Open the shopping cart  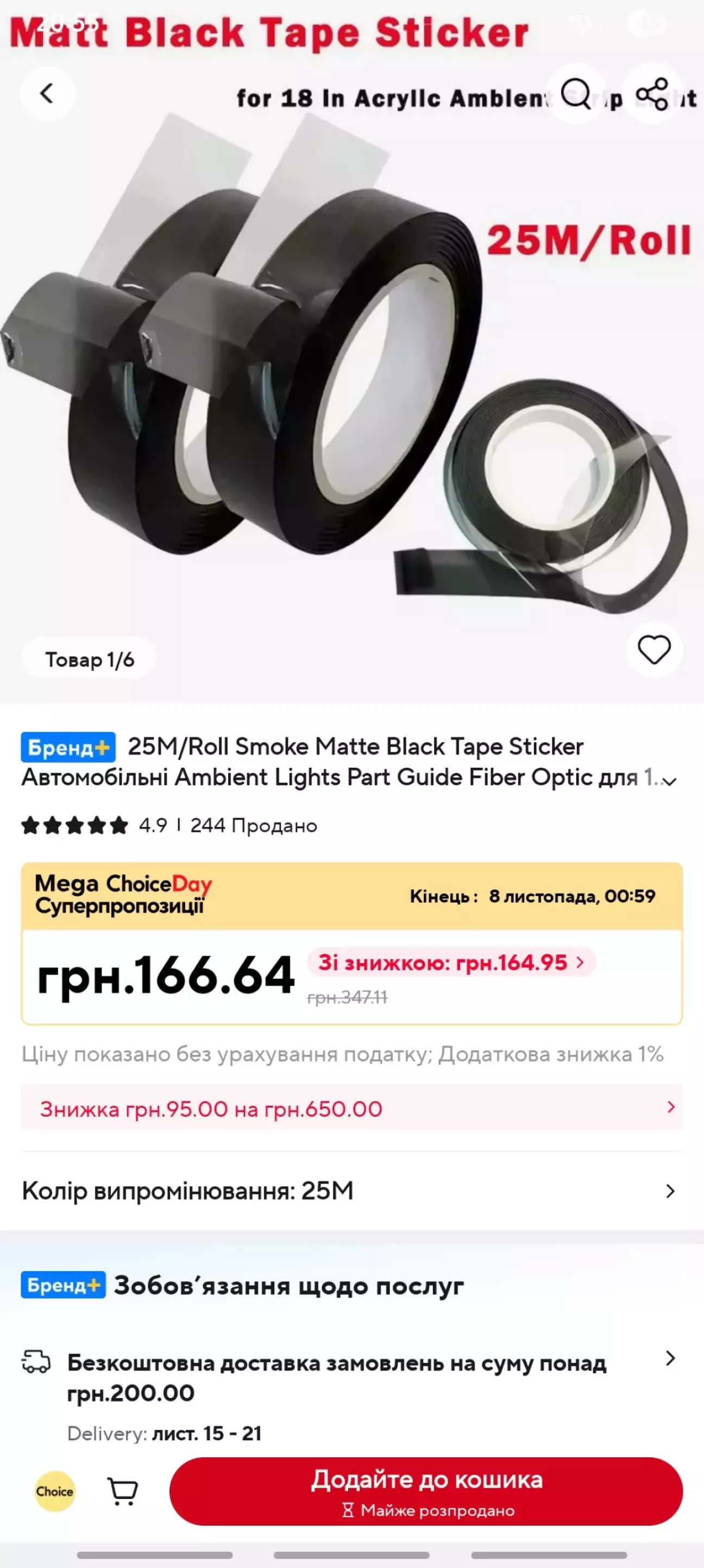122,1491
